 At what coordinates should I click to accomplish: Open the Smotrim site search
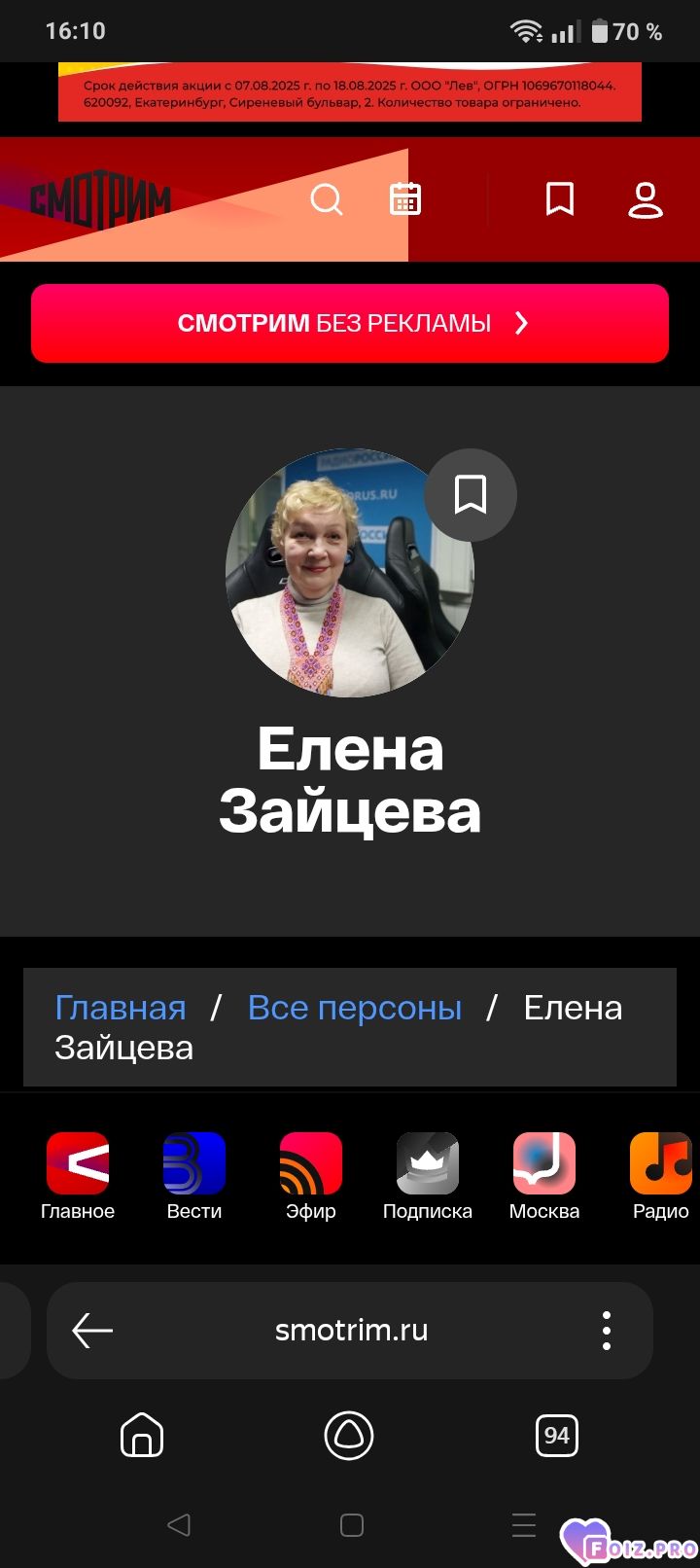[327, 200]
